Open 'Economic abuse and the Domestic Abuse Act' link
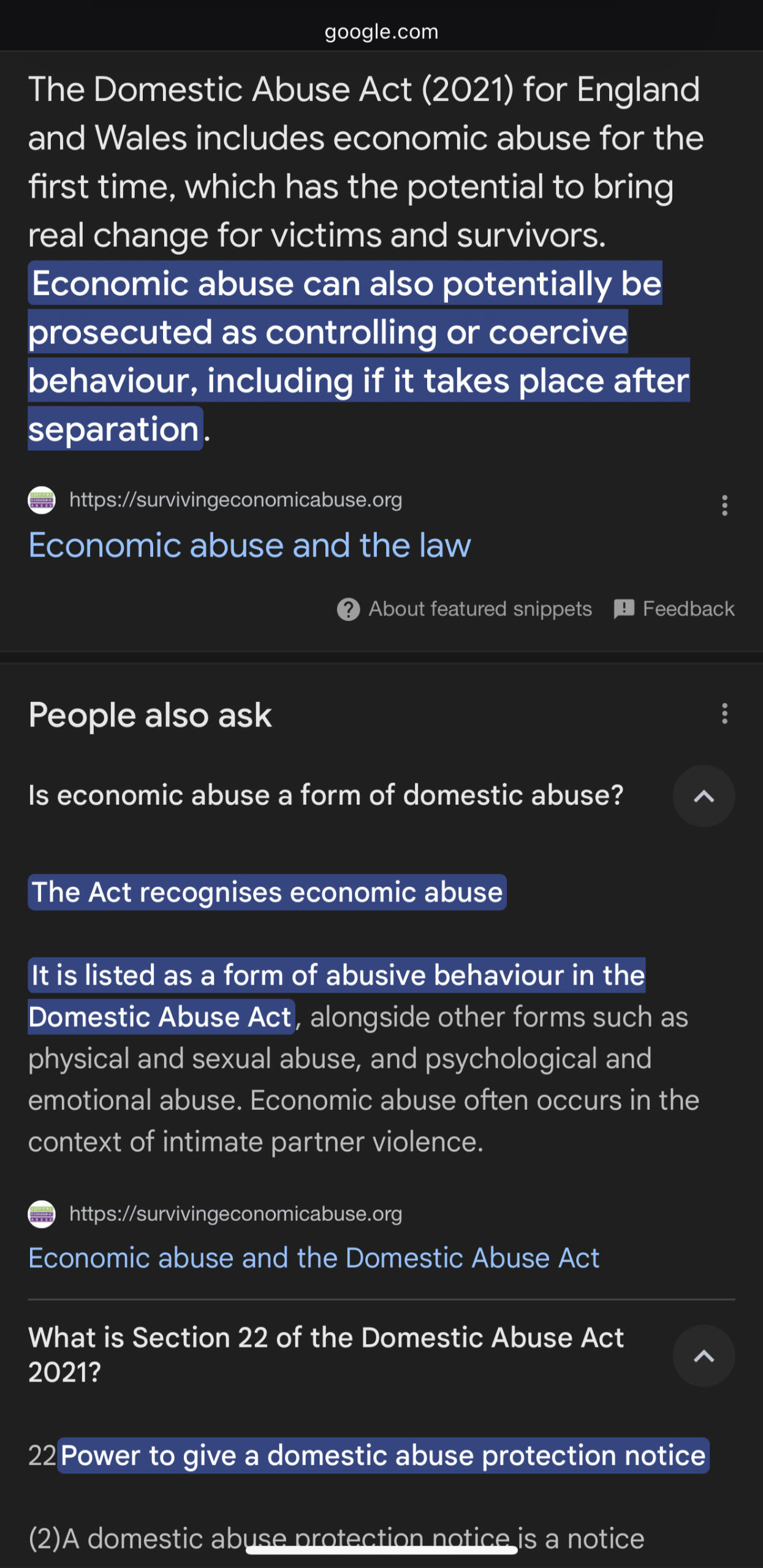 point(313,1258)
